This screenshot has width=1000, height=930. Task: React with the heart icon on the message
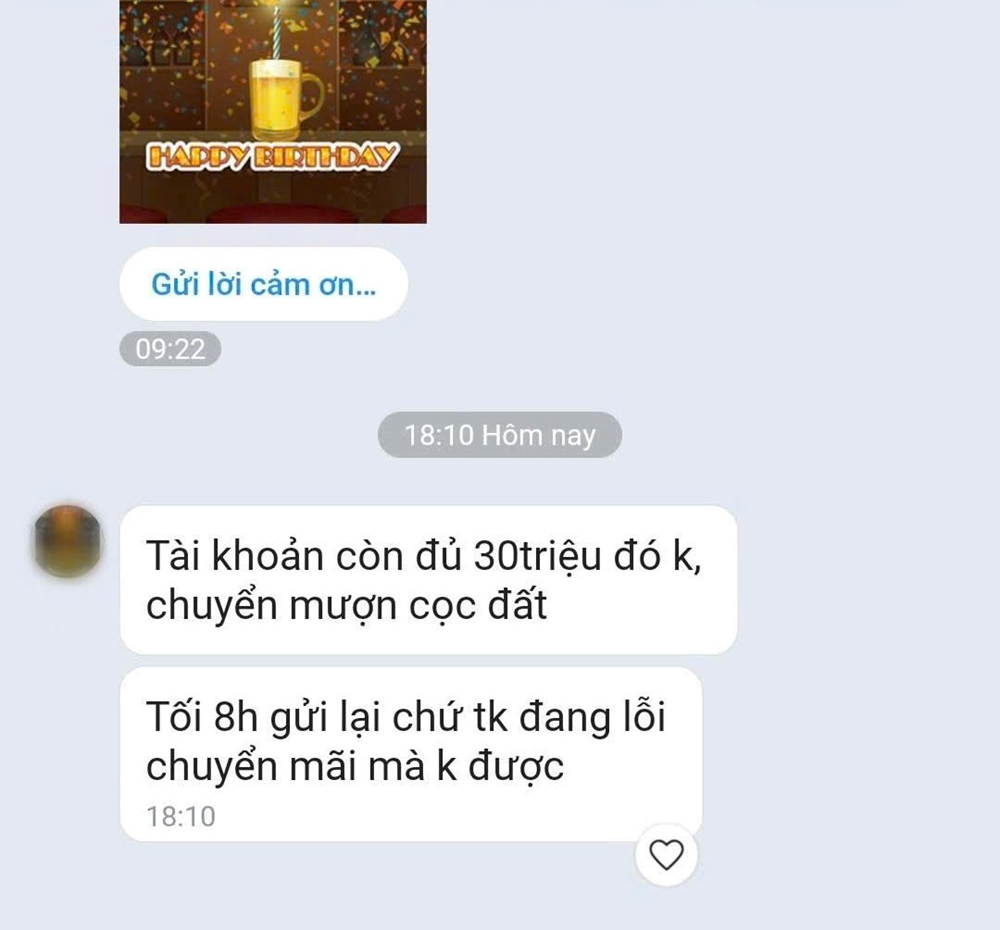666,855
